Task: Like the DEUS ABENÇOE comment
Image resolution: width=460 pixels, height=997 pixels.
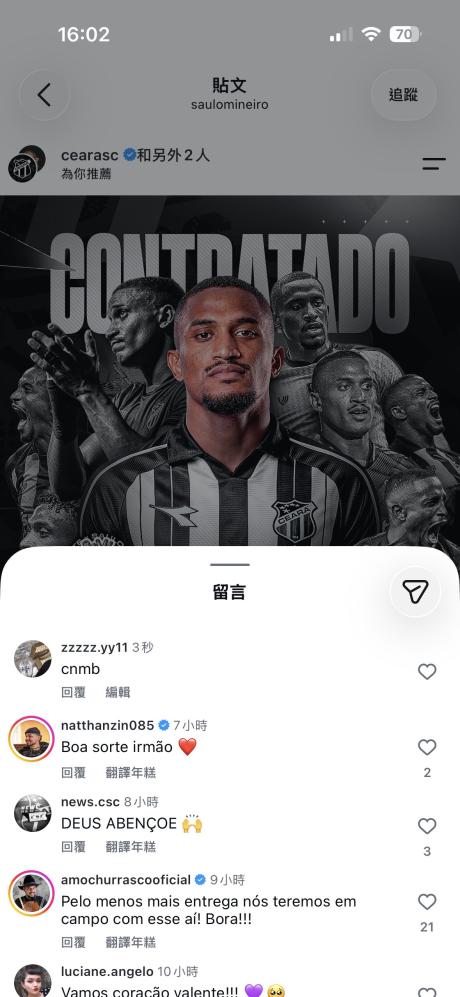Action: point(427,826)
